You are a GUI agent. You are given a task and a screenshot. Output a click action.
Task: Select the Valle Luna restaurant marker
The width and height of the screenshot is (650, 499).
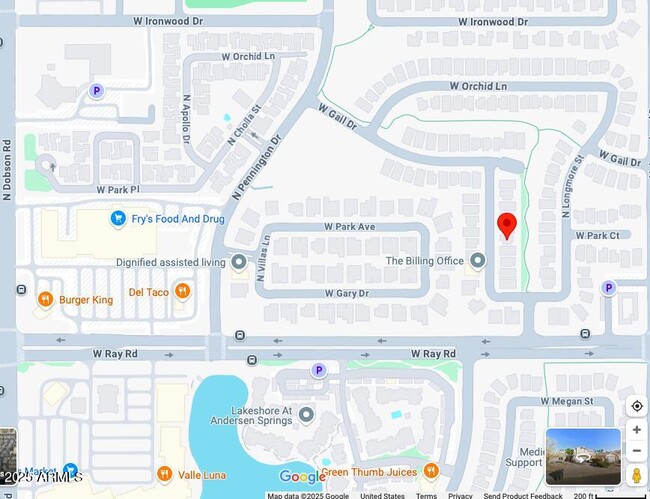[163, 472]
